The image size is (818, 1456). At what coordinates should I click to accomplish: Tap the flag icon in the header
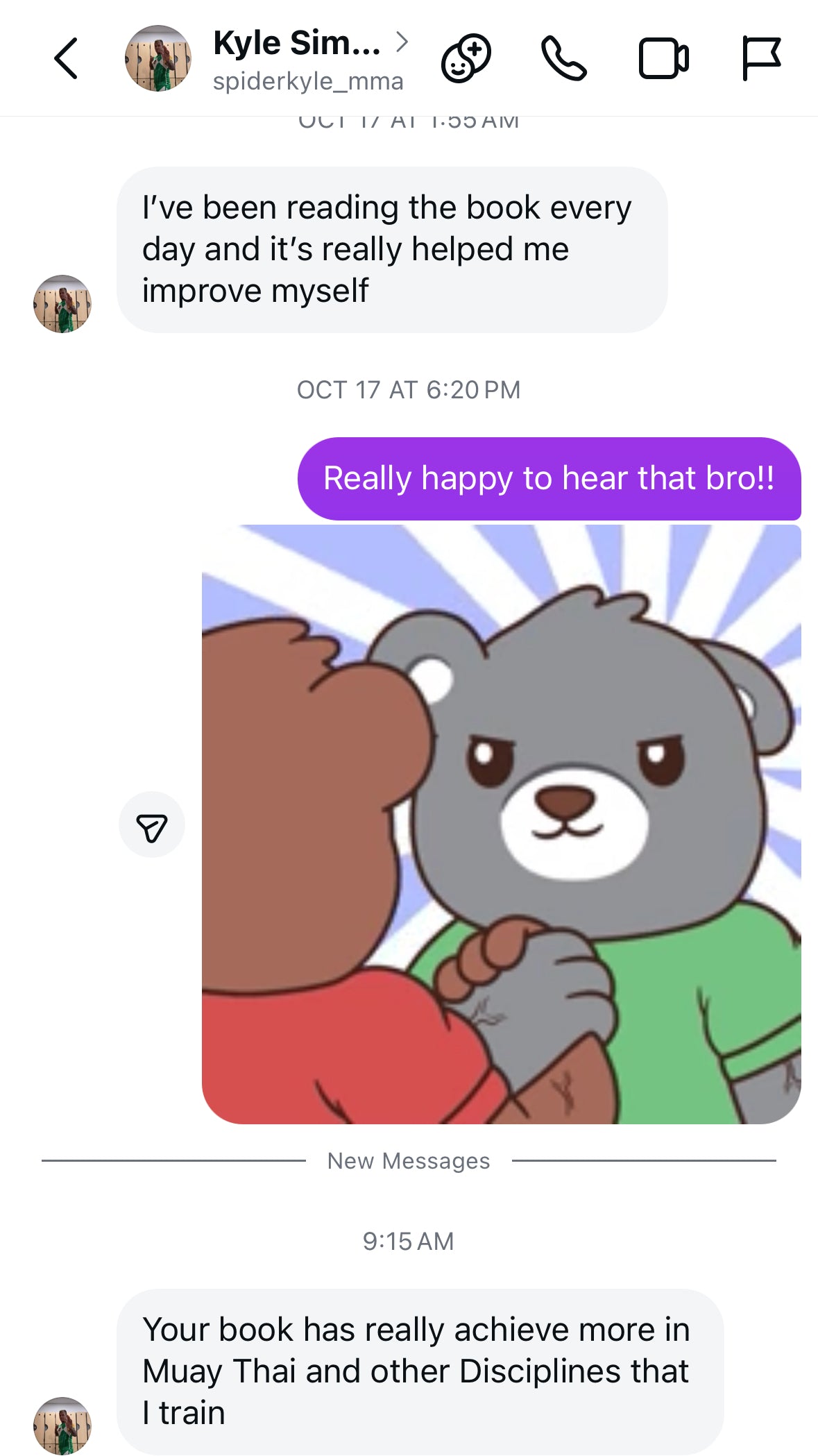(x=761, y=58)
